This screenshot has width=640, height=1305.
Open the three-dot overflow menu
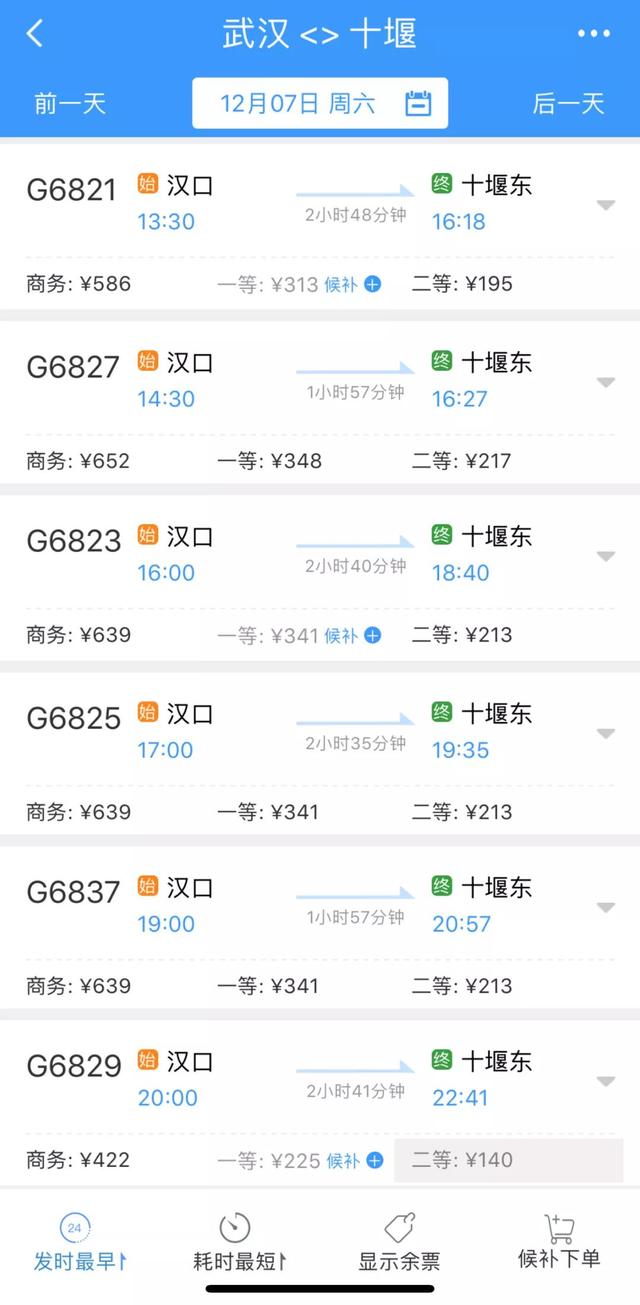click(594, 34)
